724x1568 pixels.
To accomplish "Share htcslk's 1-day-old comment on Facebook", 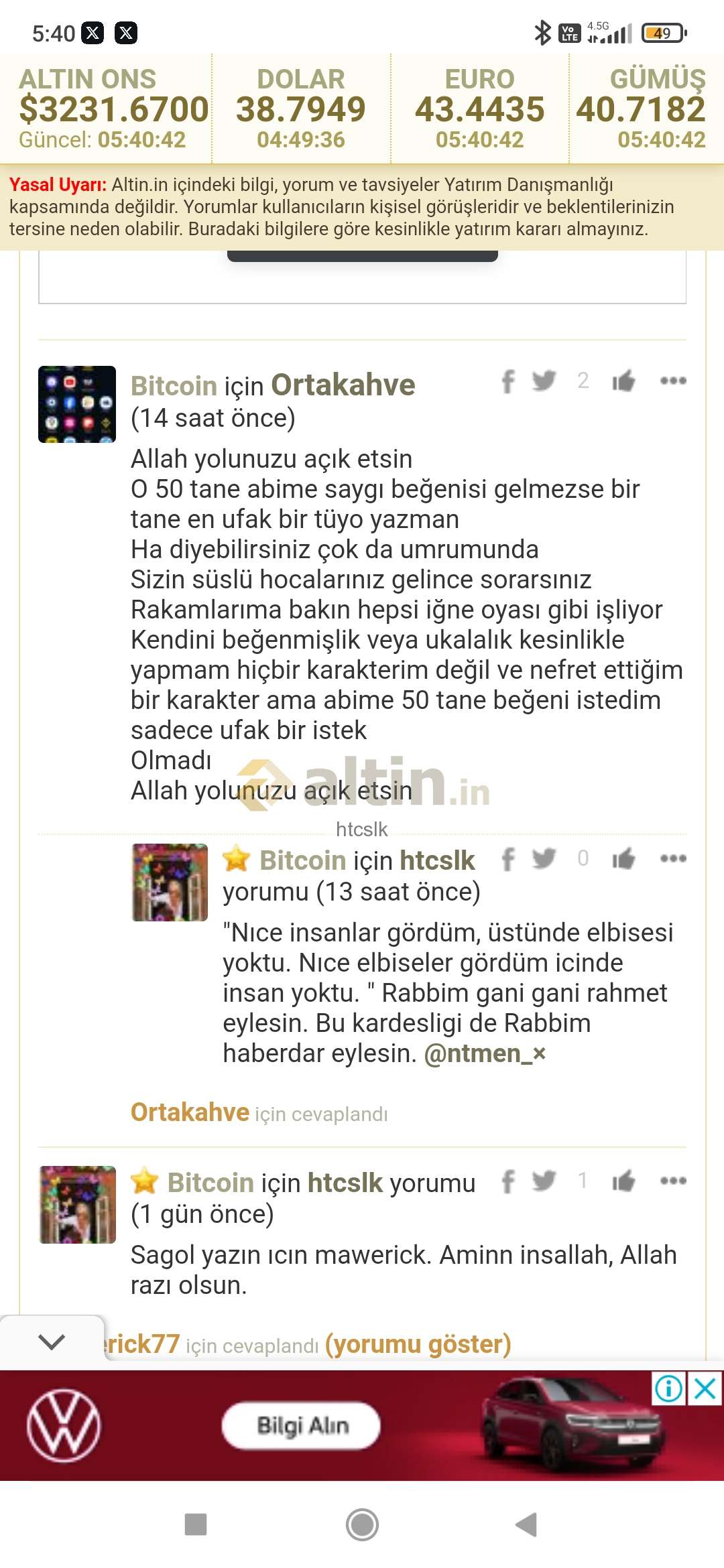I will point(508,1181).
